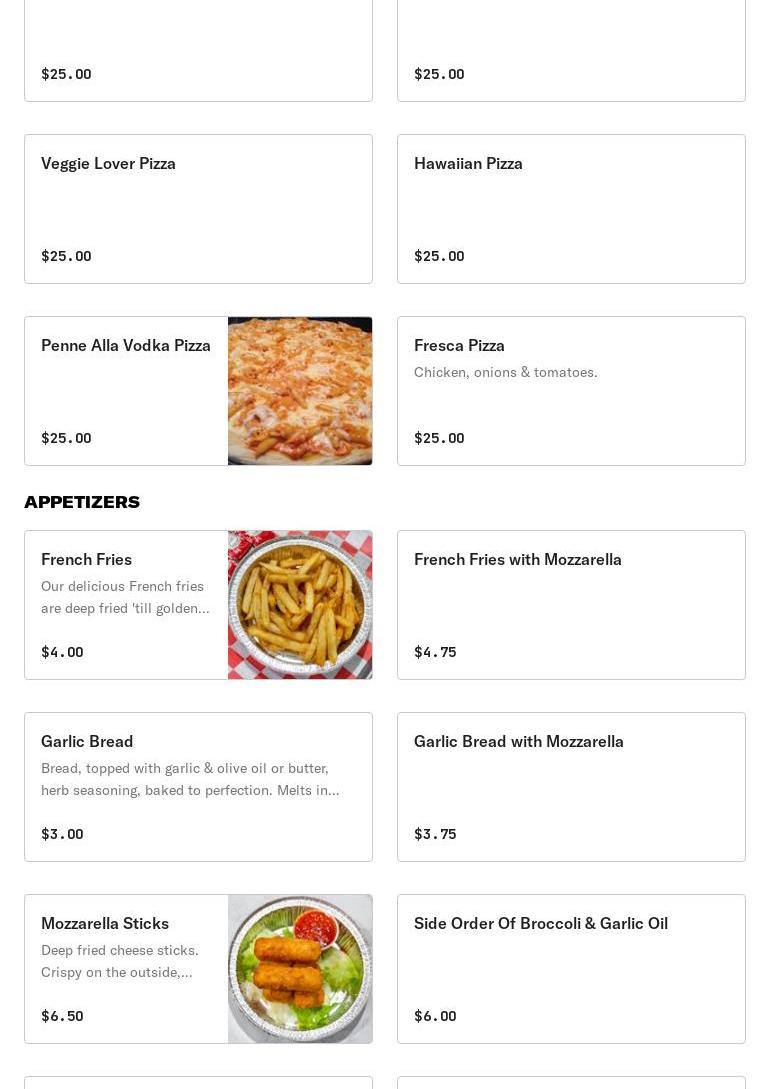Open Penne Alla Vodka Pizza
Viewport: 770px width, 1089px height.
pyautogui.click(x=198, y=390)
